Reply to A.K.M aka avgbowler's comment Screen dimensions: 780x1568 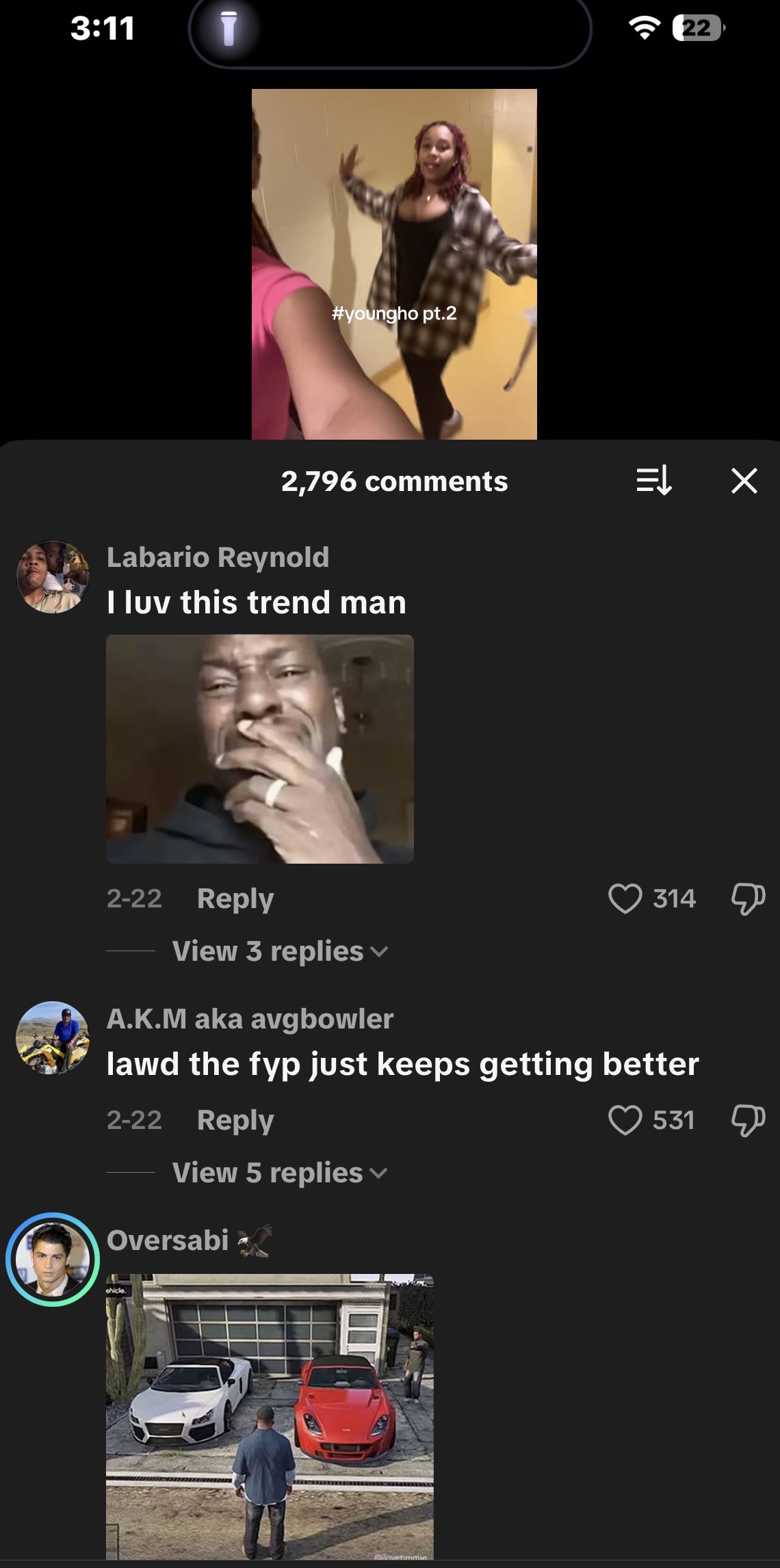(x=235, y=1120)
